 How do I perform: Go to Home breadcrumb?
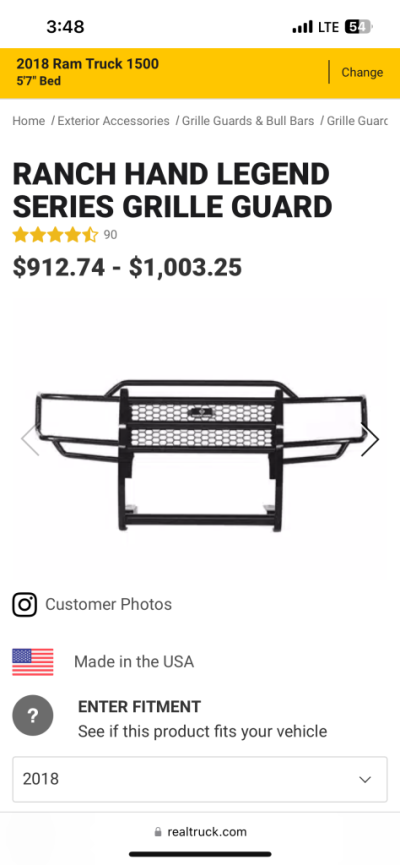click(x=29, y=121)
